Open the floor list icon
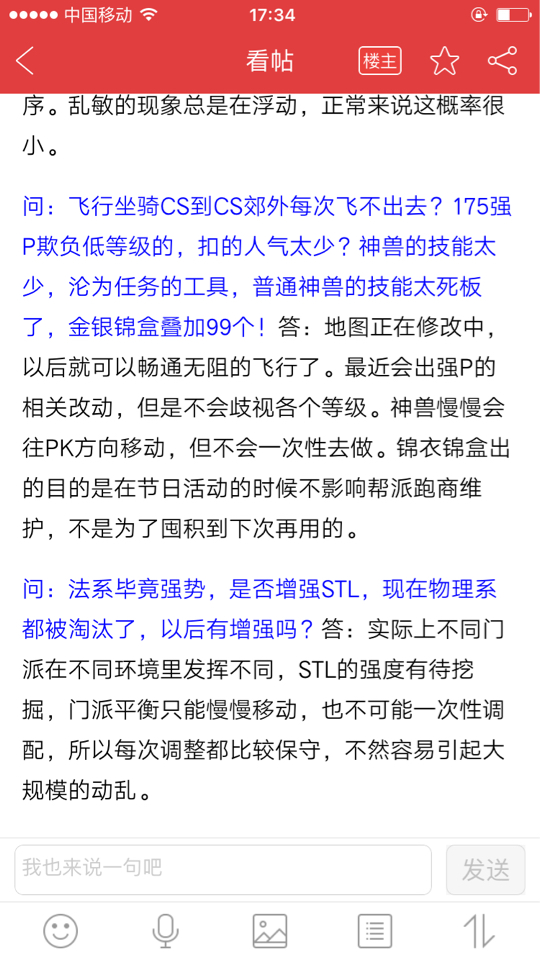 click(375, 931)
